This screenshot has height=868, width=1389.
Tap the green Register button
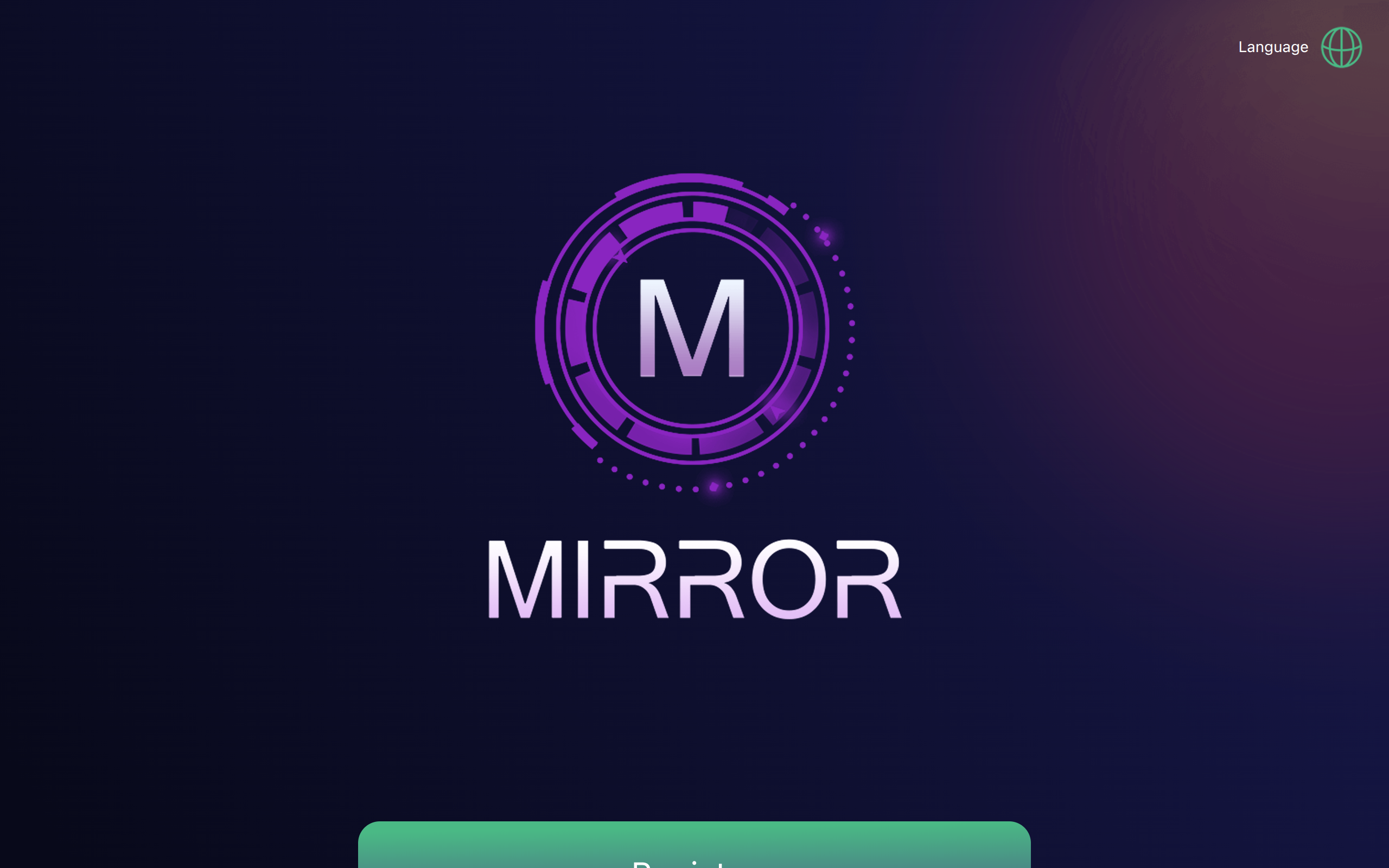694,846
